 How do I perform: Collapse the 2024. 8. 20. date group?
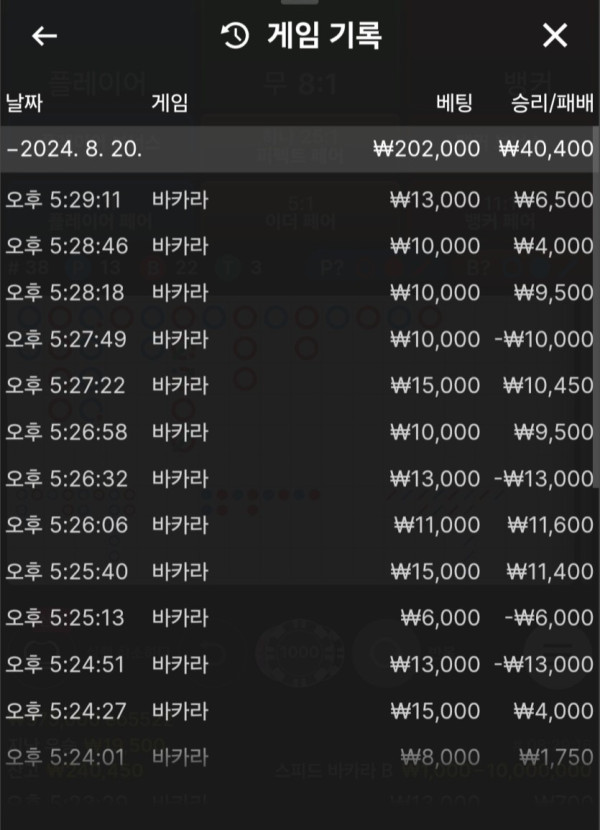pos(299,150)
